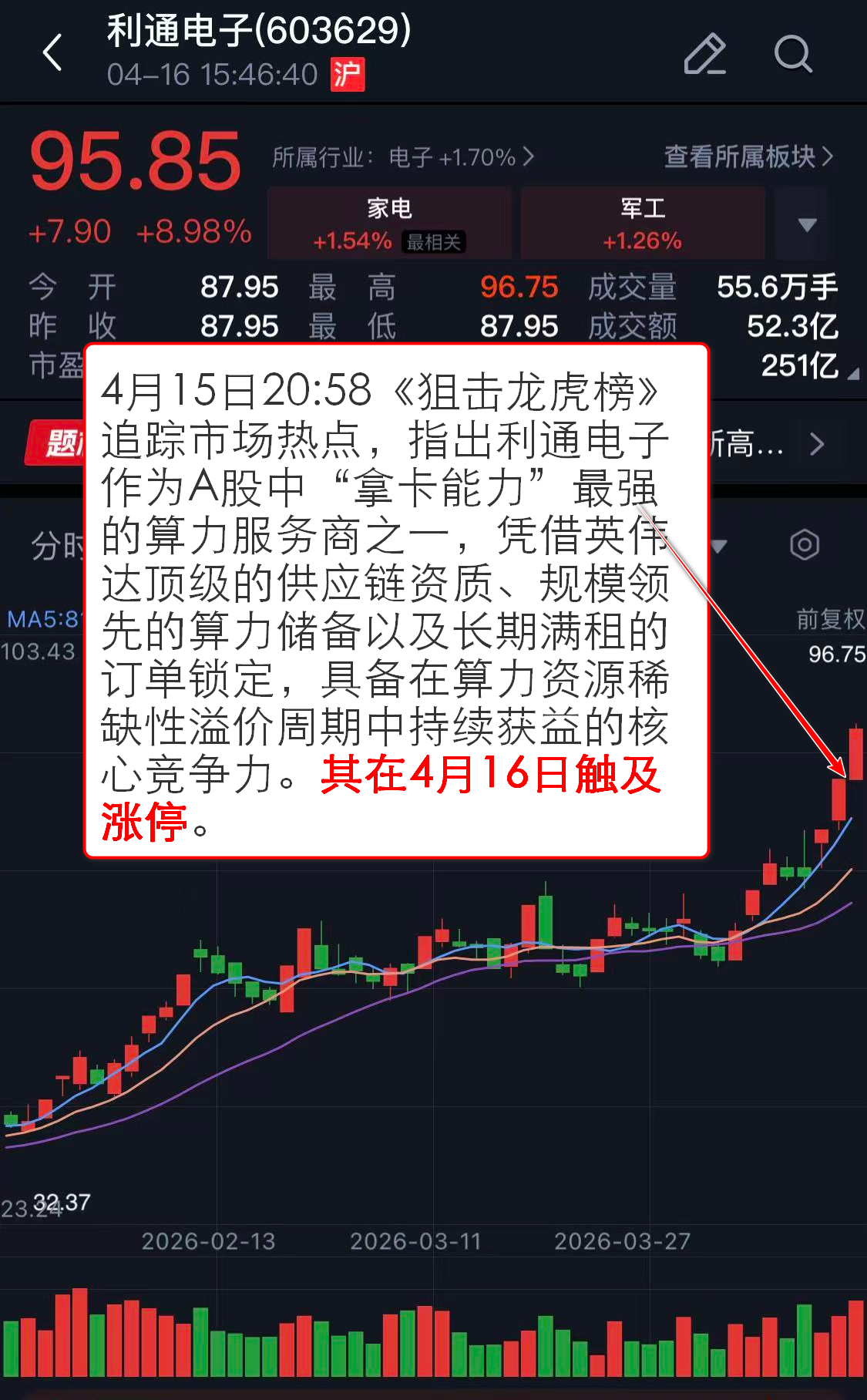Expand quote details beside 251亿
867x1400 pixels.
point(852,374)
